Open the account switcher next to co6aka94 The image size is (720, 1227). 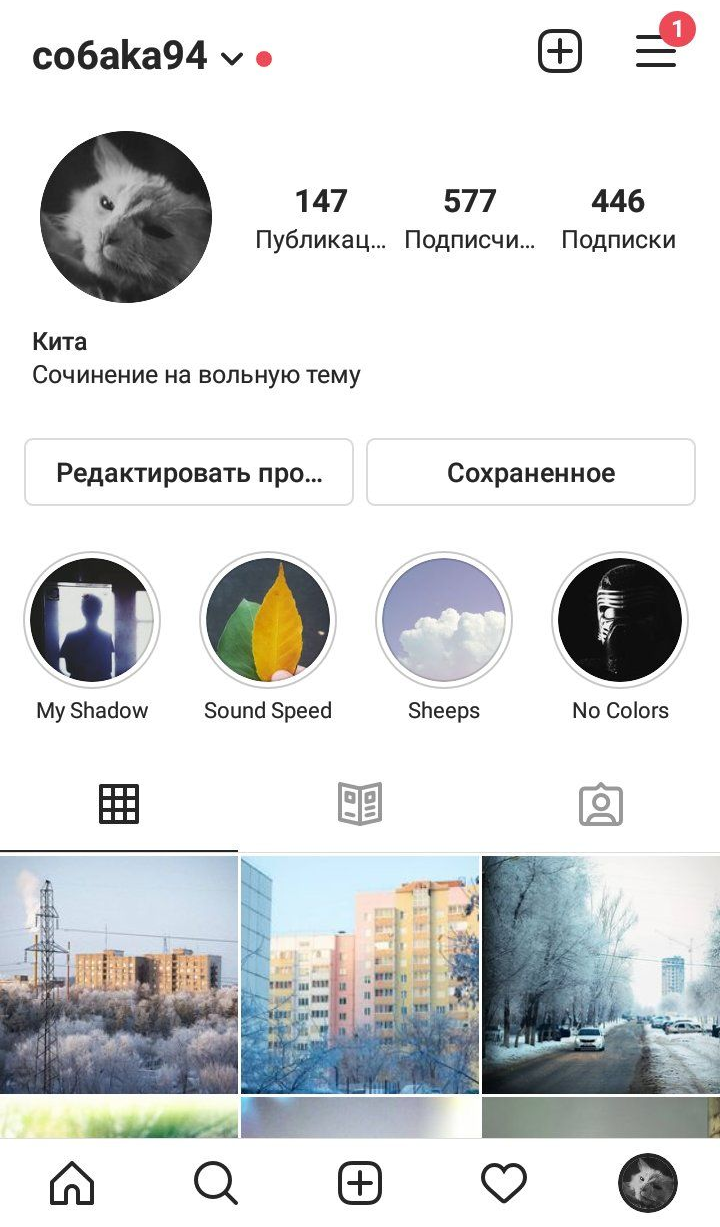pyautogui.click(x=232, y=58)
